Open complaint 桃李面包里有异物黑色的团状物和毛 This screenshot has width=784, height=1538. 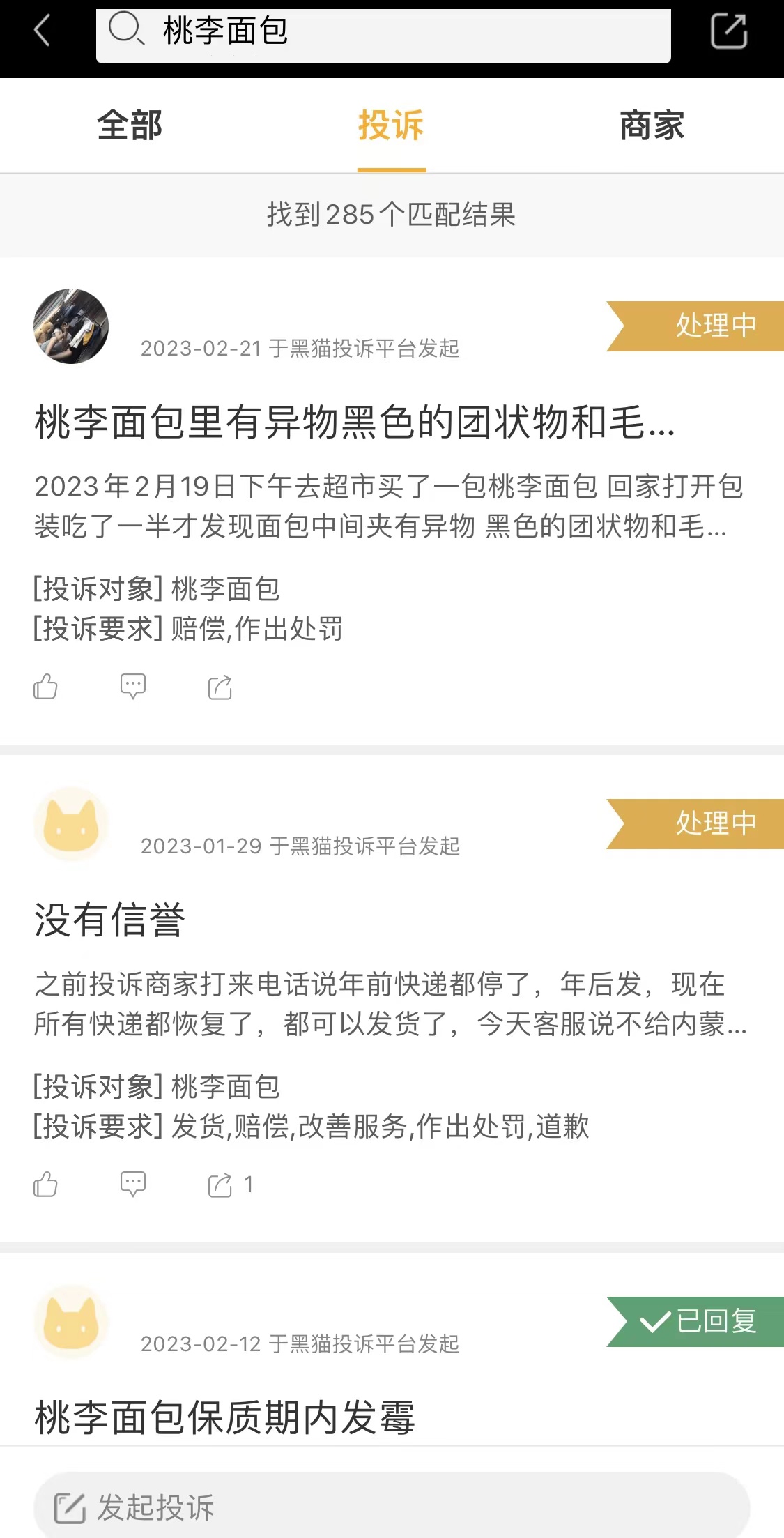click(x=354, y=422)
